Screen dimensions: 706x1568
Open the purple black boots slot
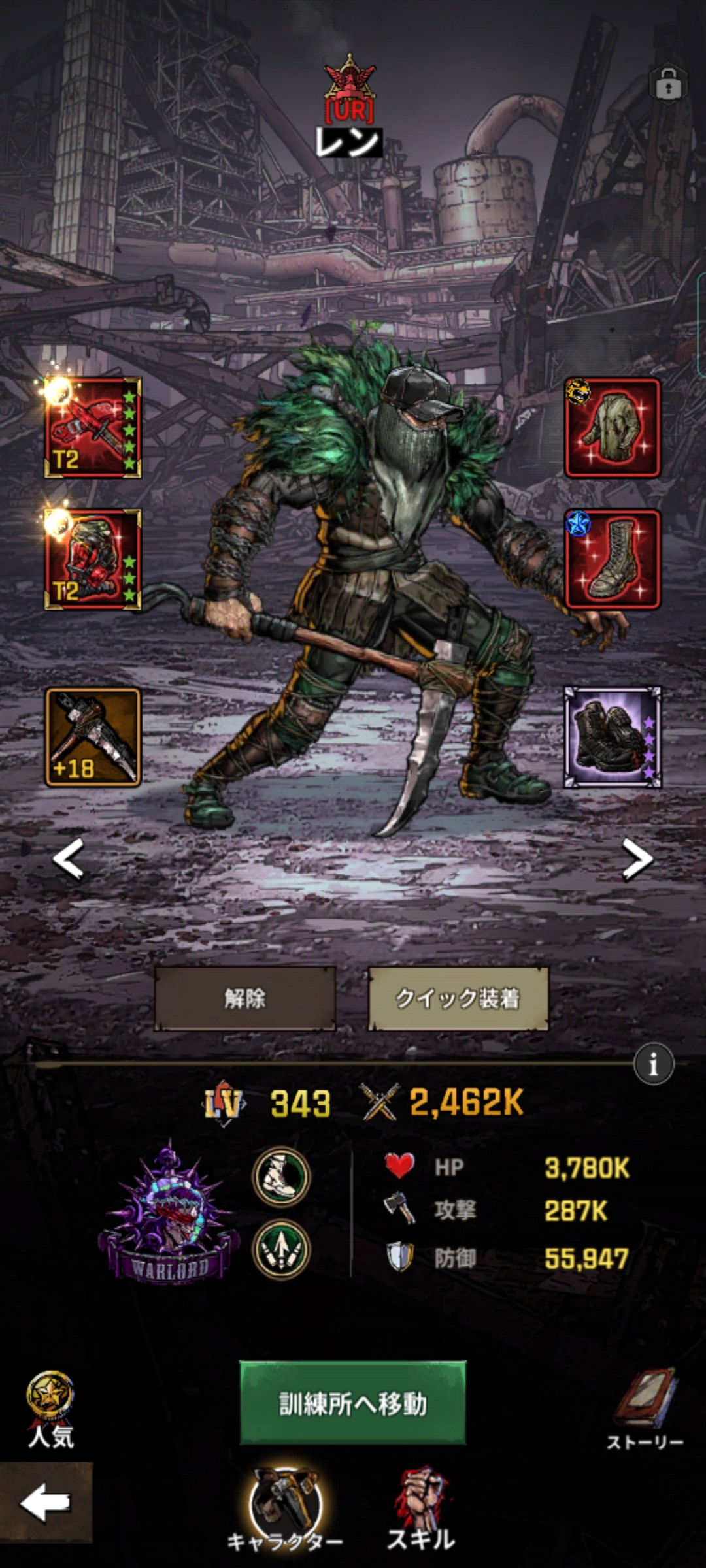coord(613,737)
